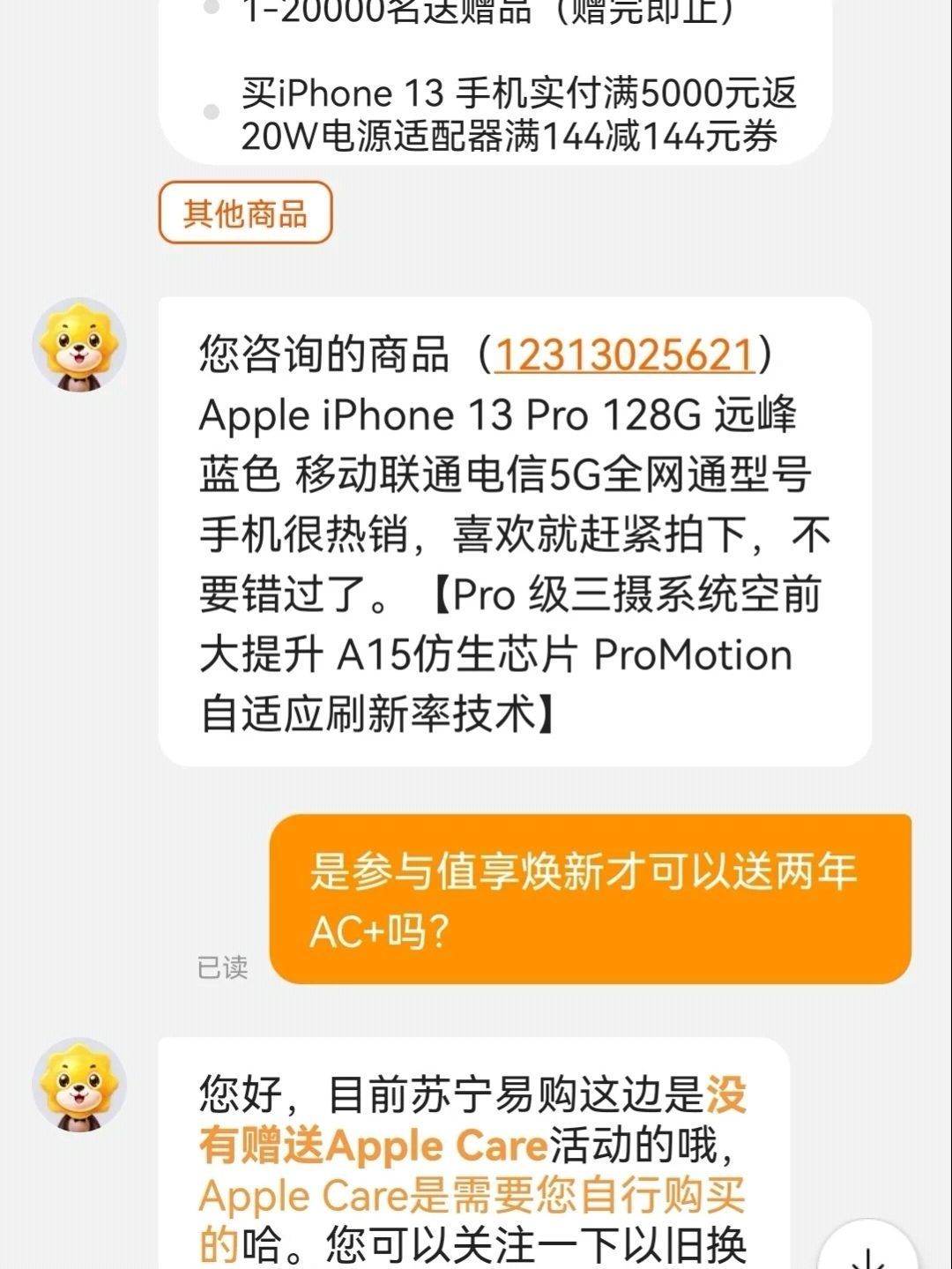Open product link 12313025621
The width and height of the screenshot is (952, 1269).
[624, 354]
